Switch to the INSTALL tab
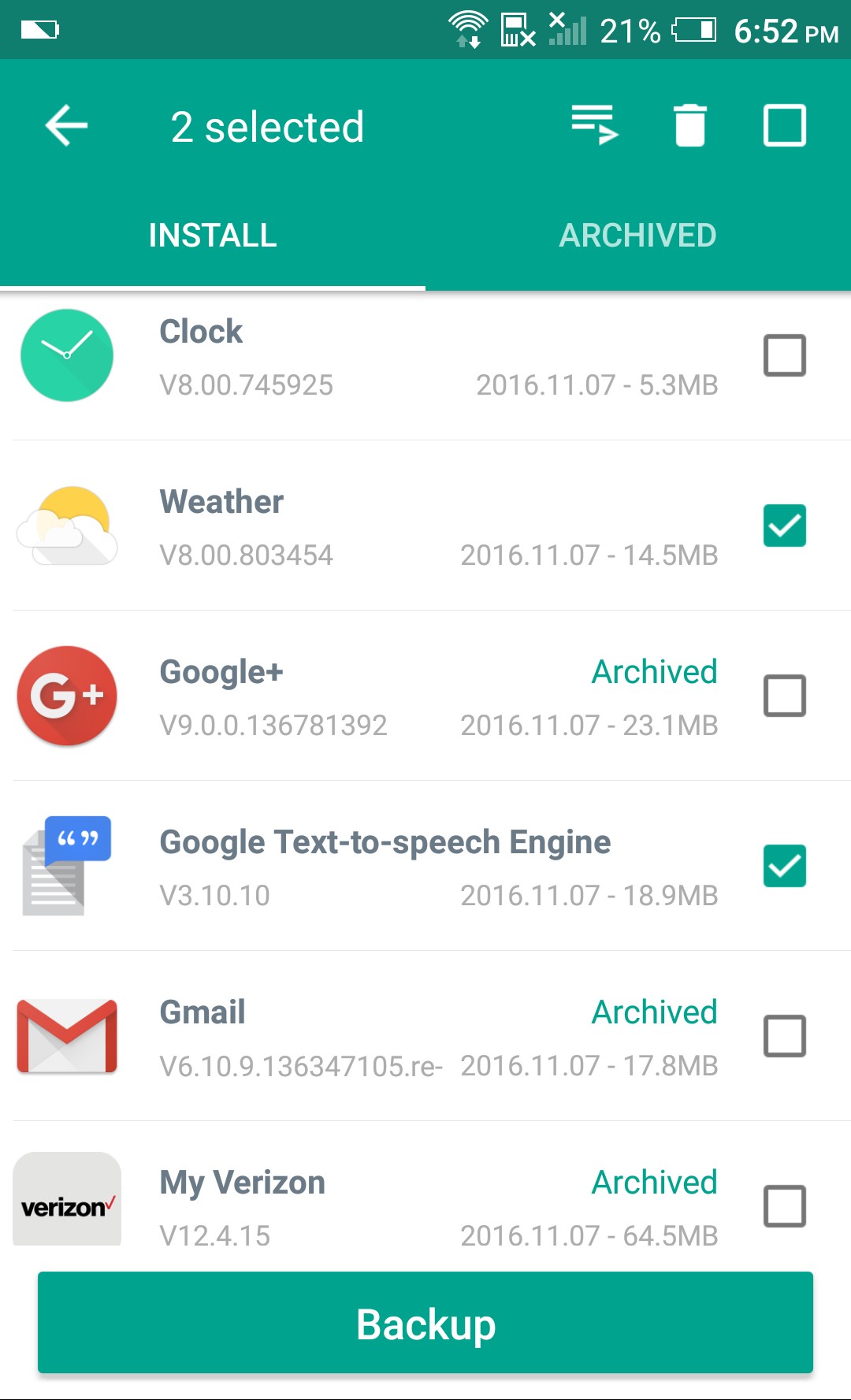 [213, 236]
